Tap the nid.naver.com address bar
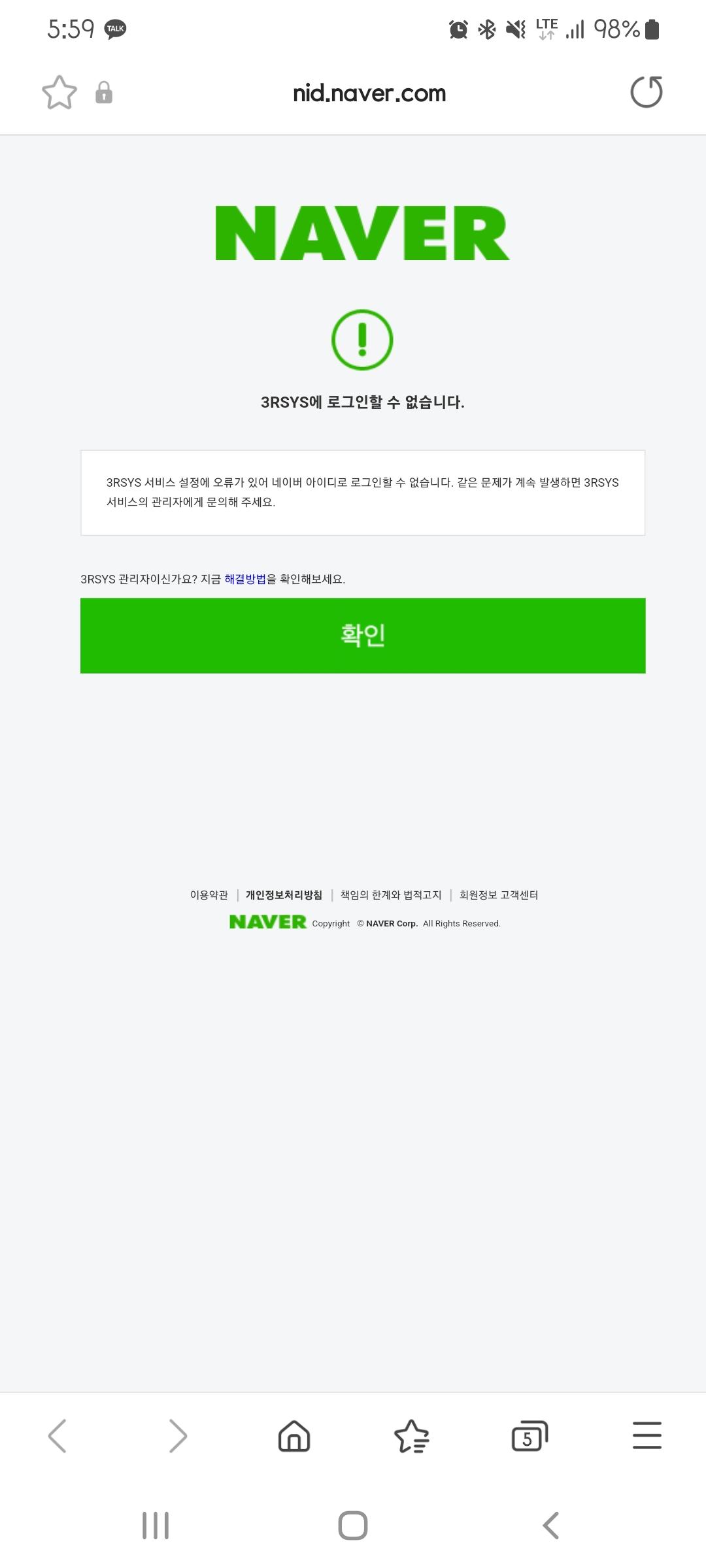 tap(369, 93)
